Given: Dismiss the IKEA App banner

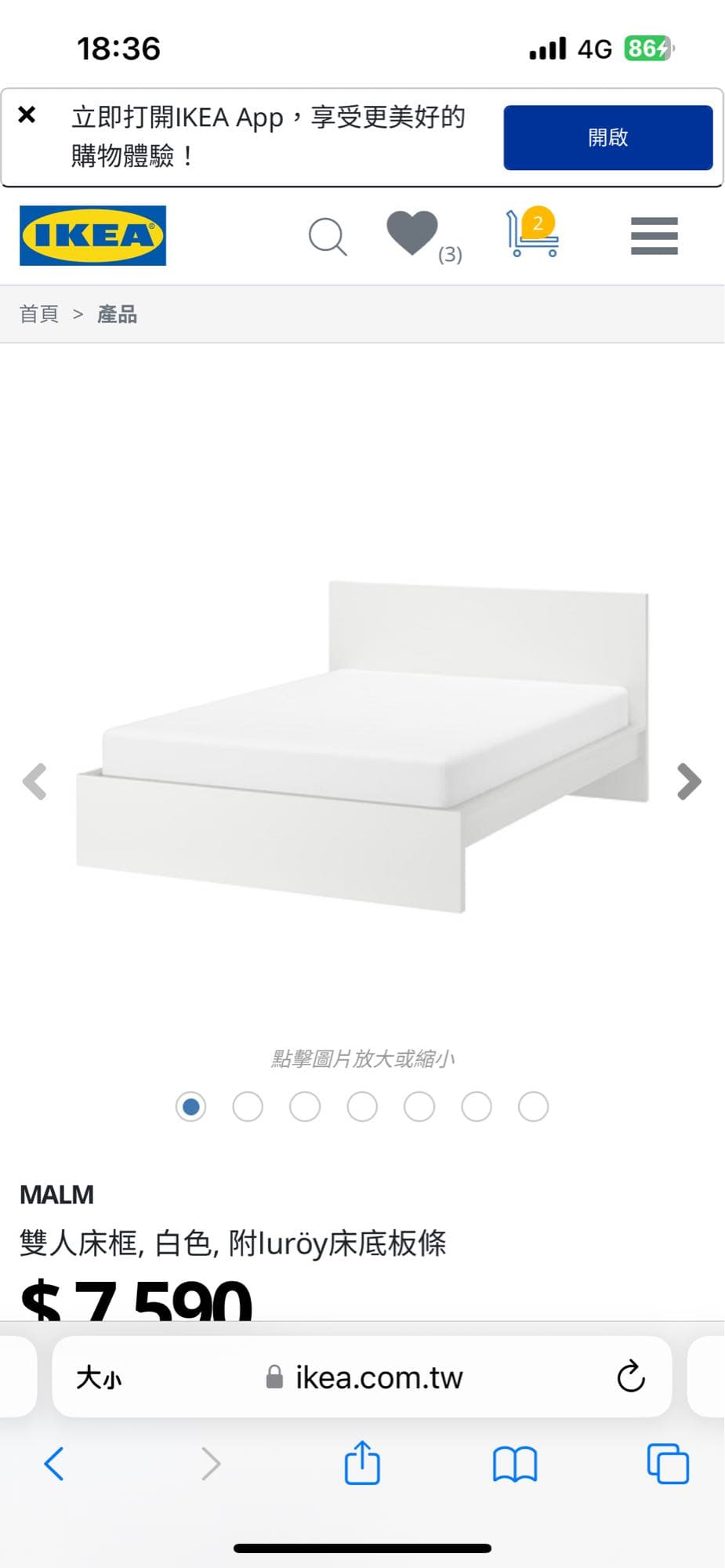Looking at the screenshot, I should [x=27, y=115].
